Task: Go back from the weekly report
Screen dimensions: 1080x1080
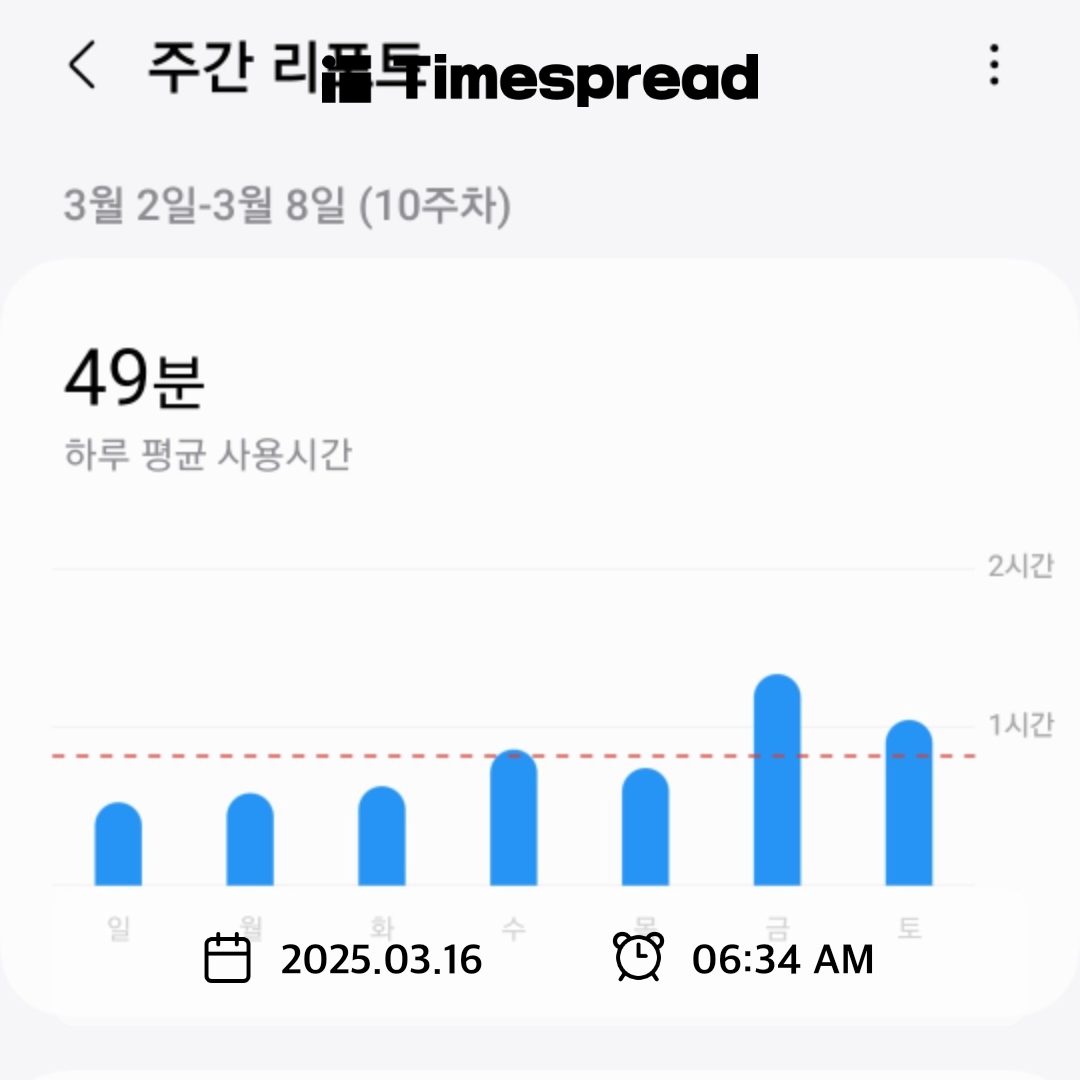Action: click(x=82, y=65)
